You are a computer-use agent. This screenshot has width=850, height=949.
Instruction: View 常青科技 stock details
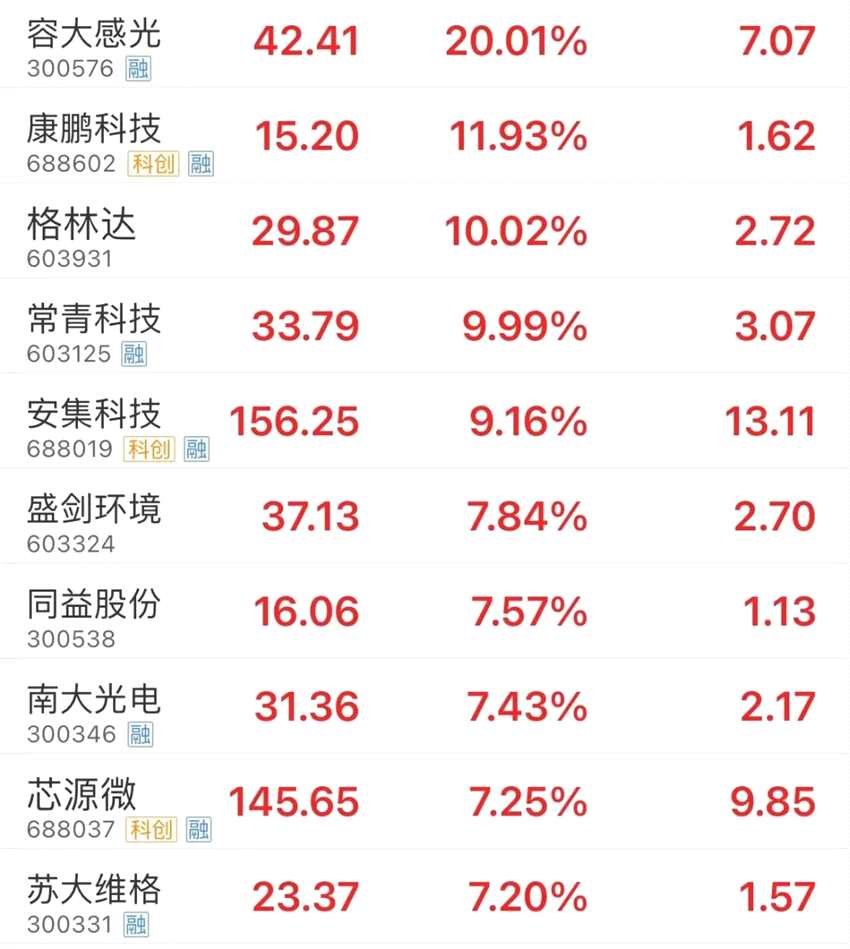point(93,320)
